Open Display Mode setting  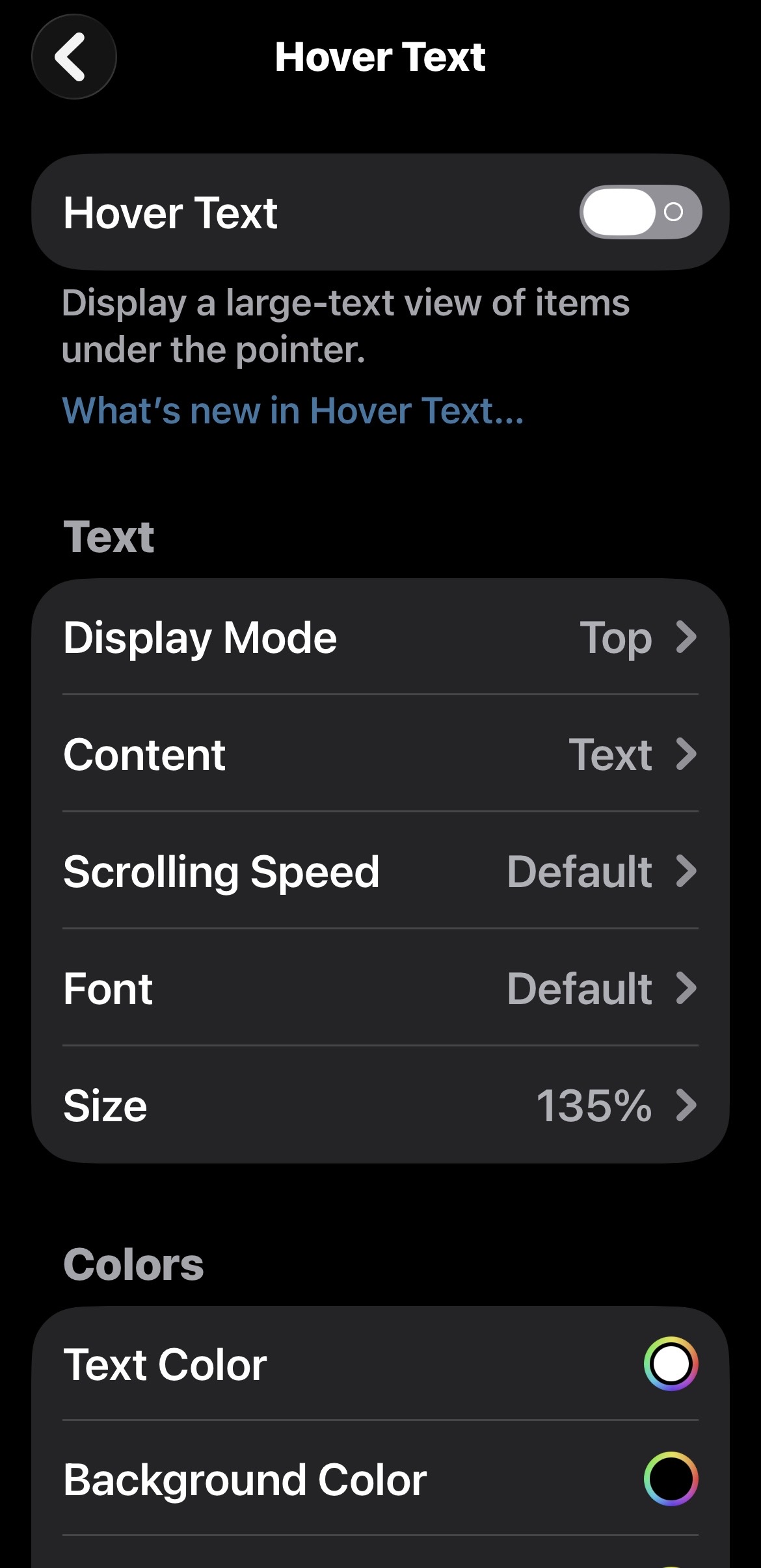click(380, 637)
